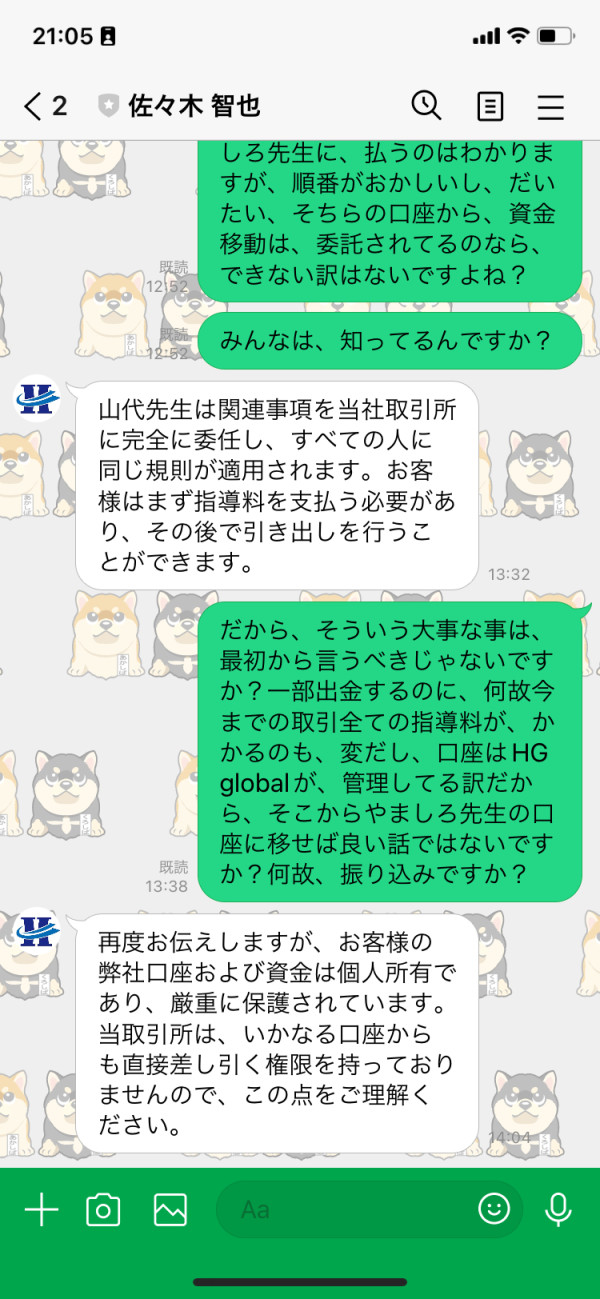Open the chat hamburger menu
Image resolution: width=600 pixels, height=1299 pixels.
(551, 106)
